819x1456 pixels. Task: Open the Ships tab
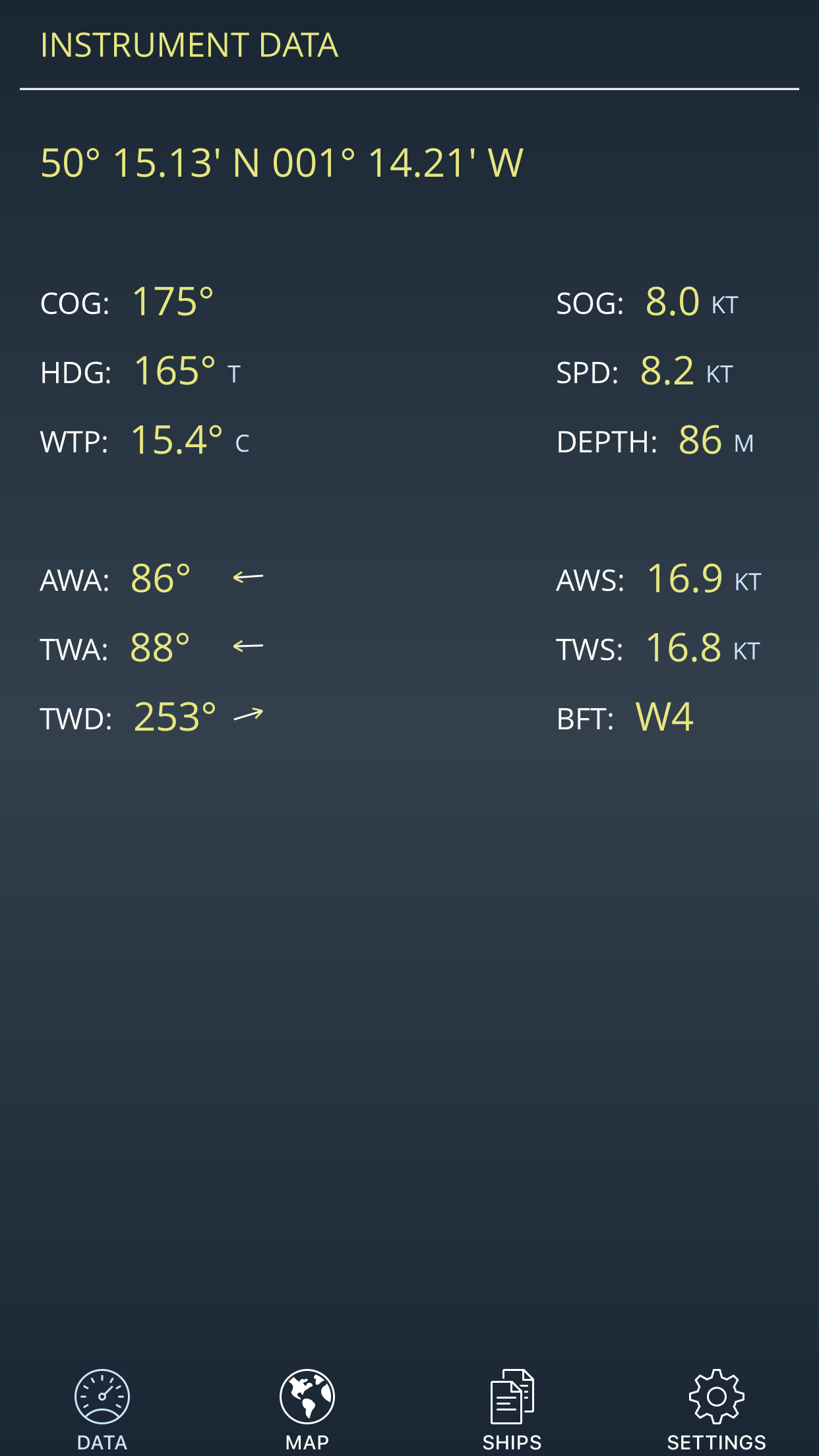click(x=512, y=1408)
